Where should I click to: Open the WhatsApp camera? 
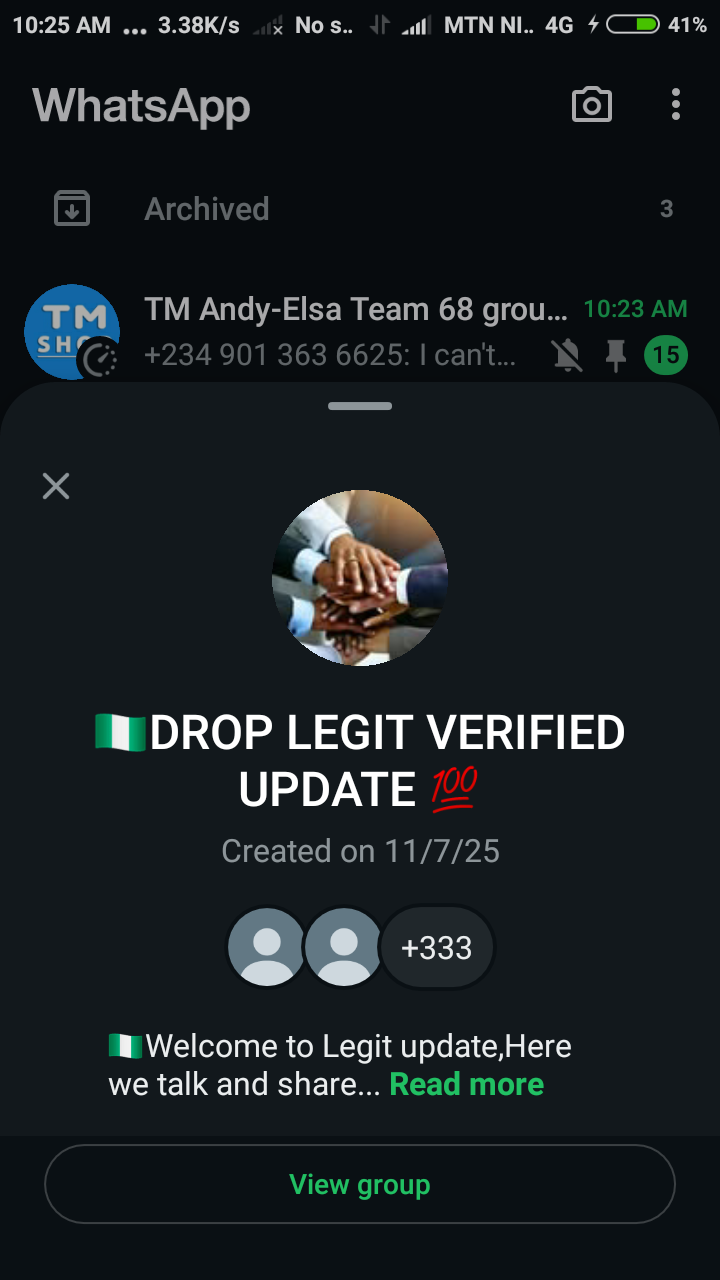point(591,105)
